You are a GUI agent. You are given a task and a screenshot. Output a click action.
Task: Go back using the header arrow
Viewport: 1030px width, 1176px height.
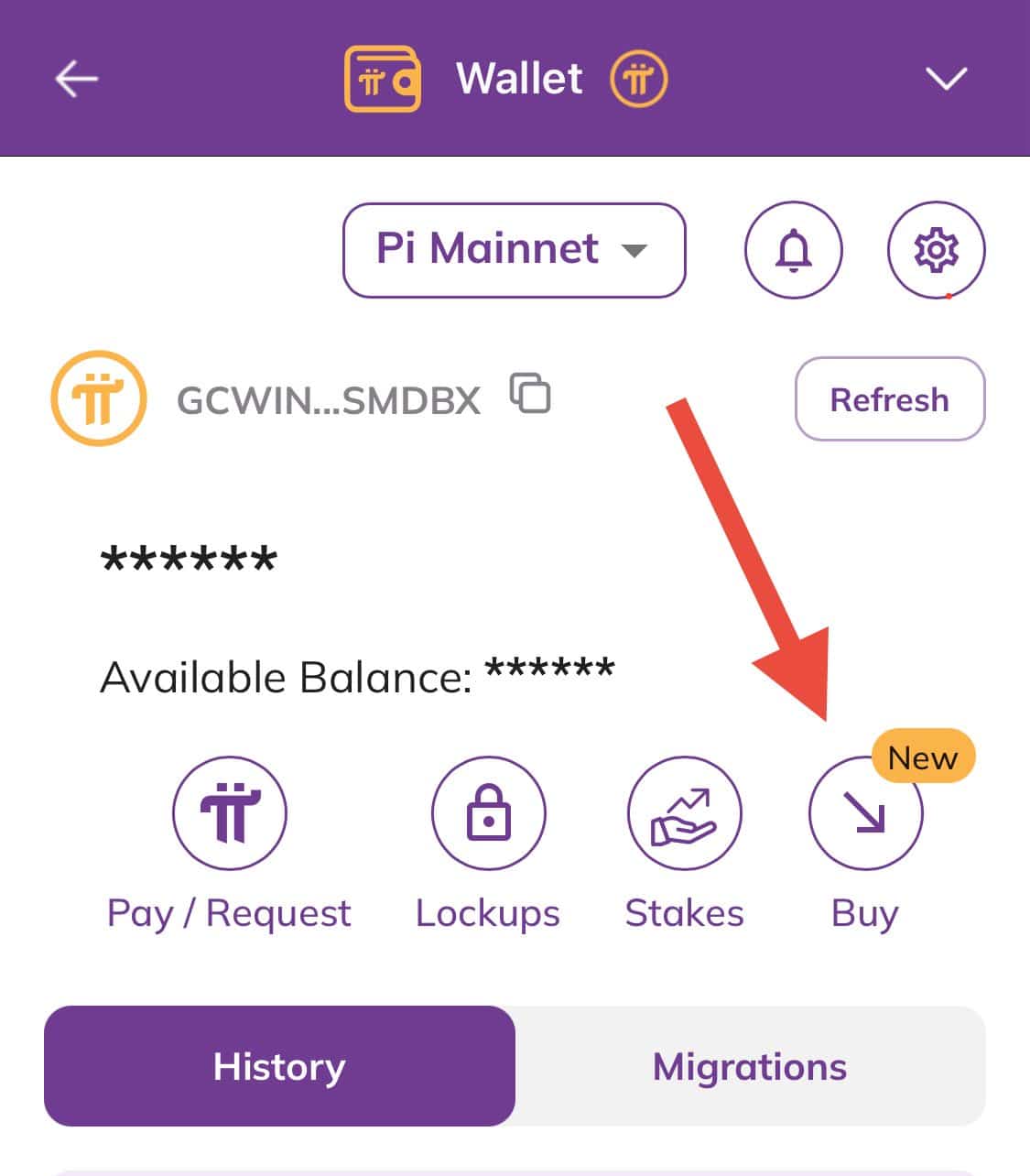click(76, 80)
